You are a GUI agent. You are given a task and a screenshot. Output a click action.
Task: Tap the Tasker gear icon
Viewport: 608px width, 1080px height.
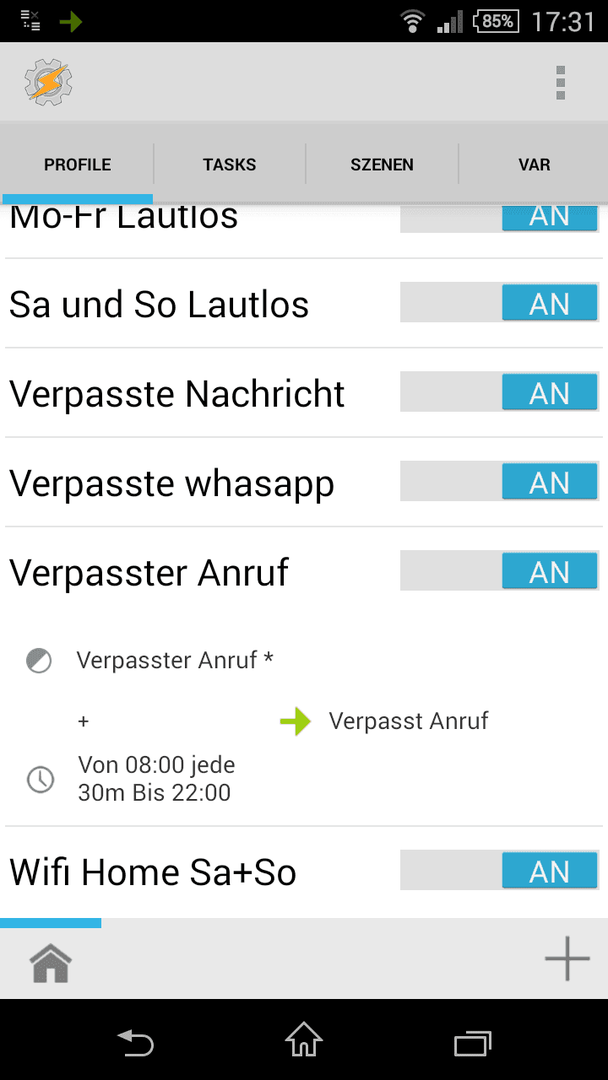pos(48,82)
